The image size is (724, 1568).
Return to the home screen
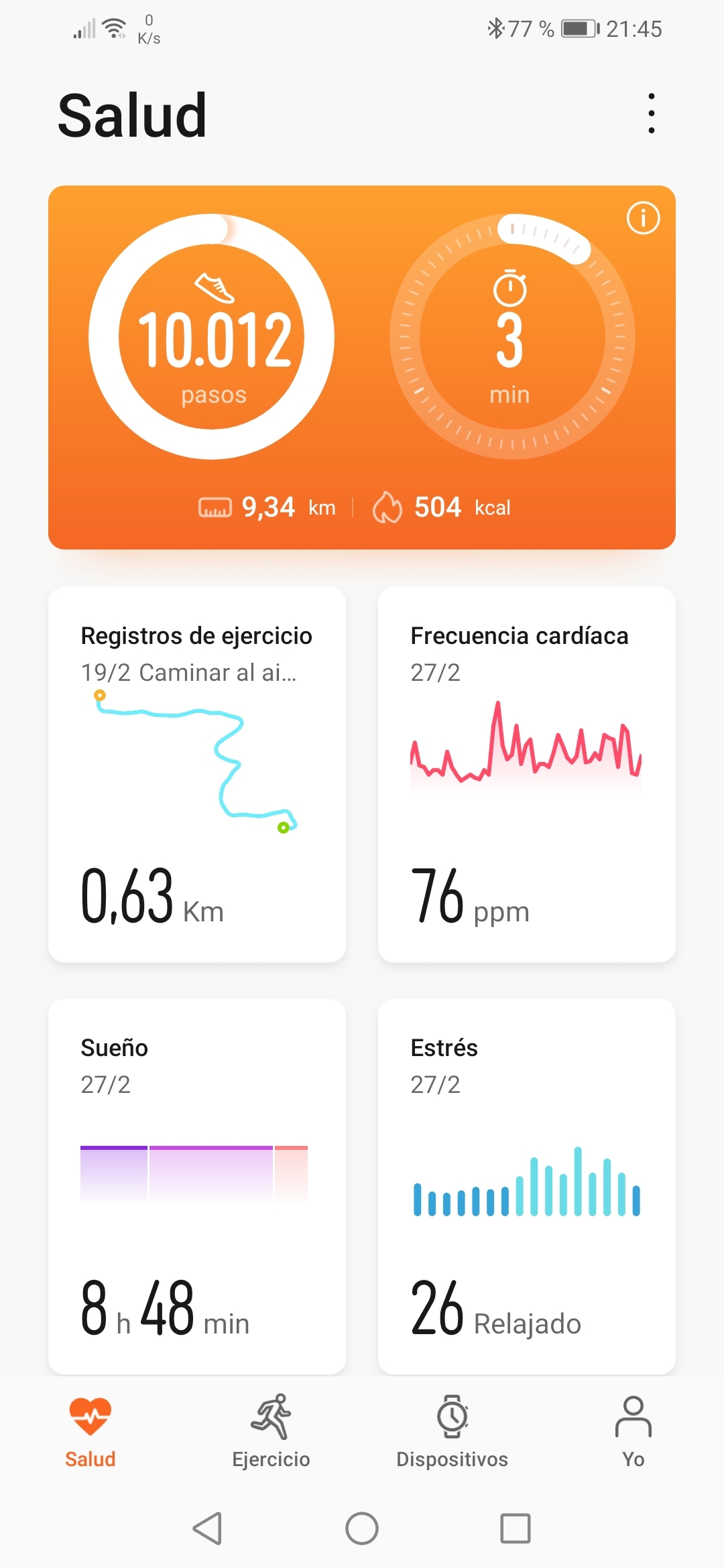[362, 1528]
